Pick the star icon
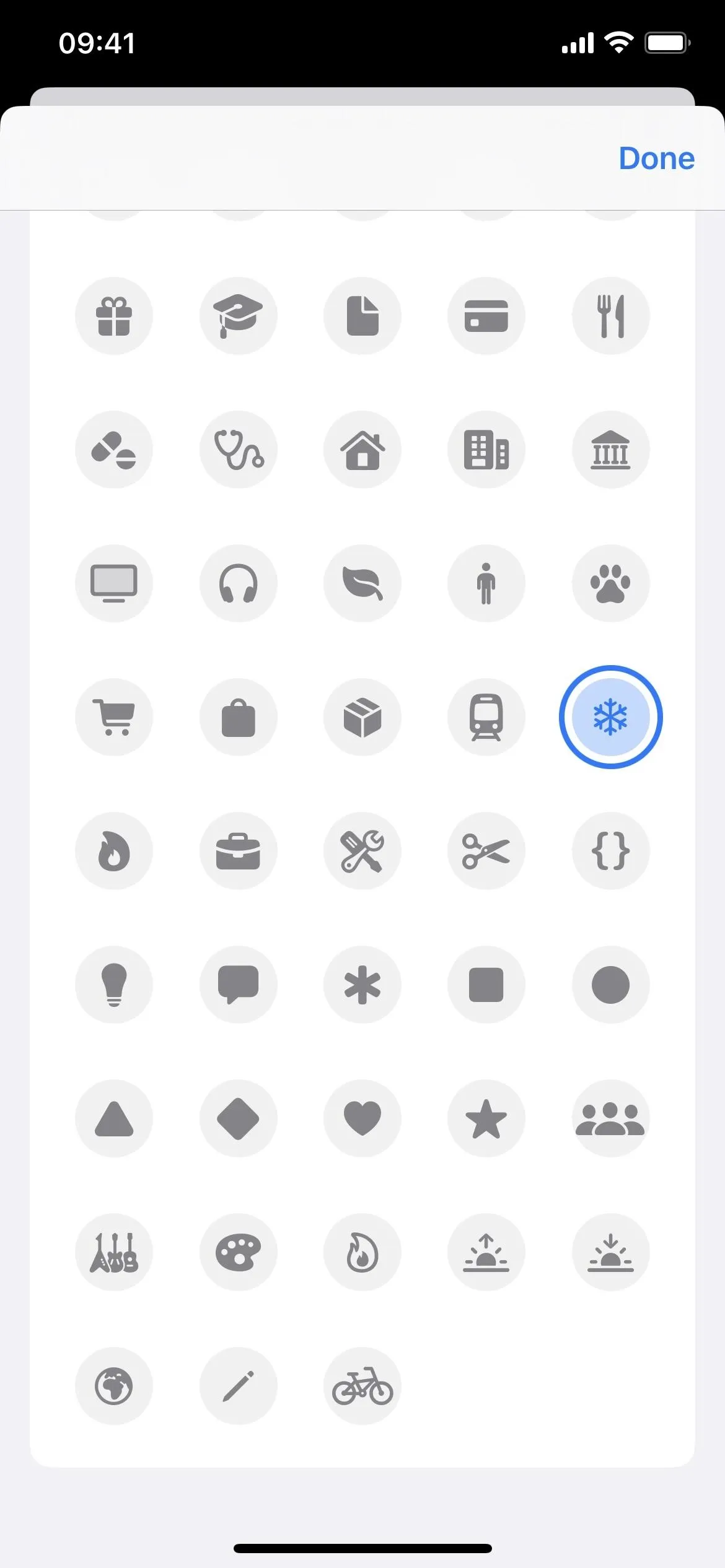 [486, 1118]
